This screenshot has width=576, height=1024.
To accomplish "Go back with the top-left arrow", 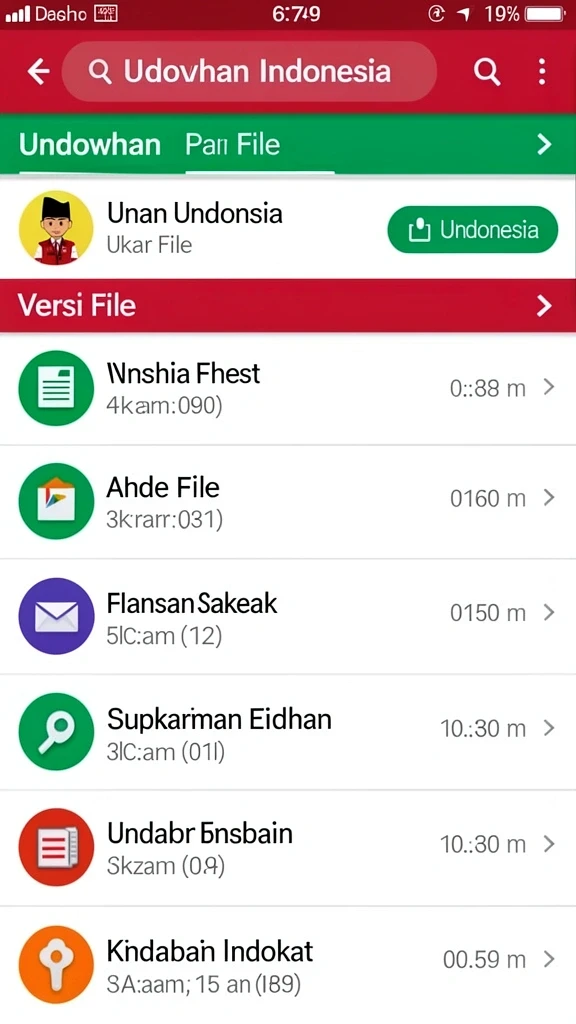I will pos(39,71).
